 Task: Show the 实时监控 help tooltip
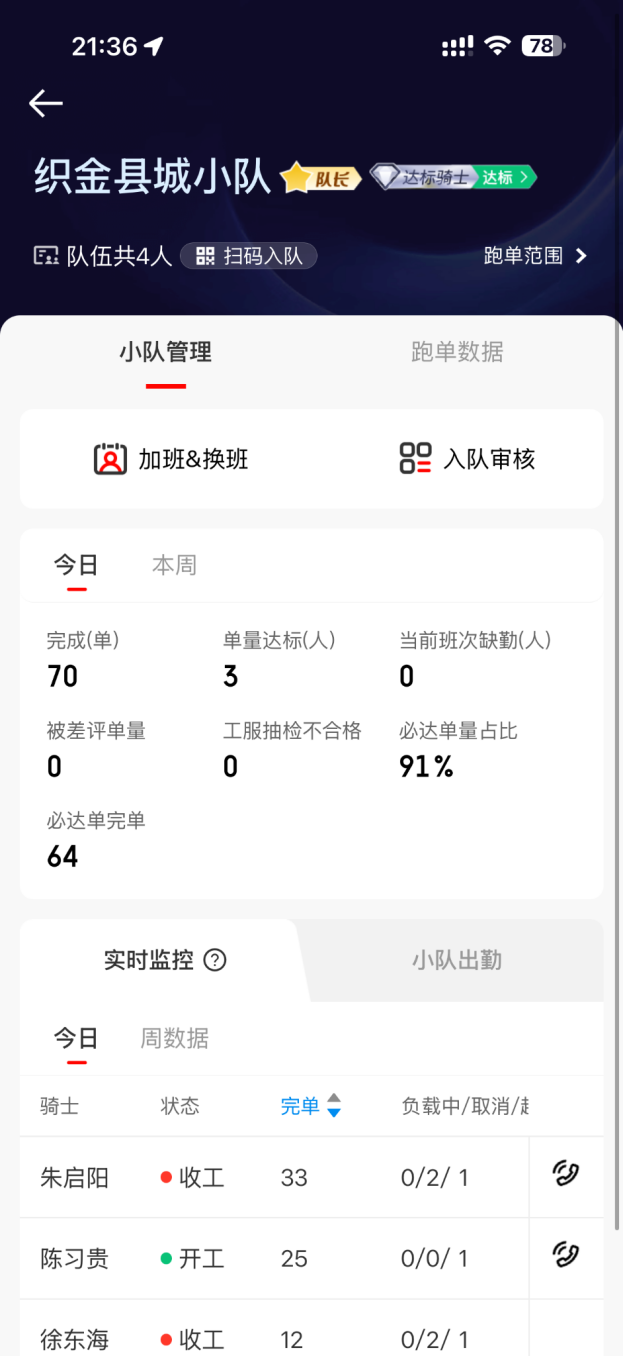pyautogui.click(x=215, y=960)
